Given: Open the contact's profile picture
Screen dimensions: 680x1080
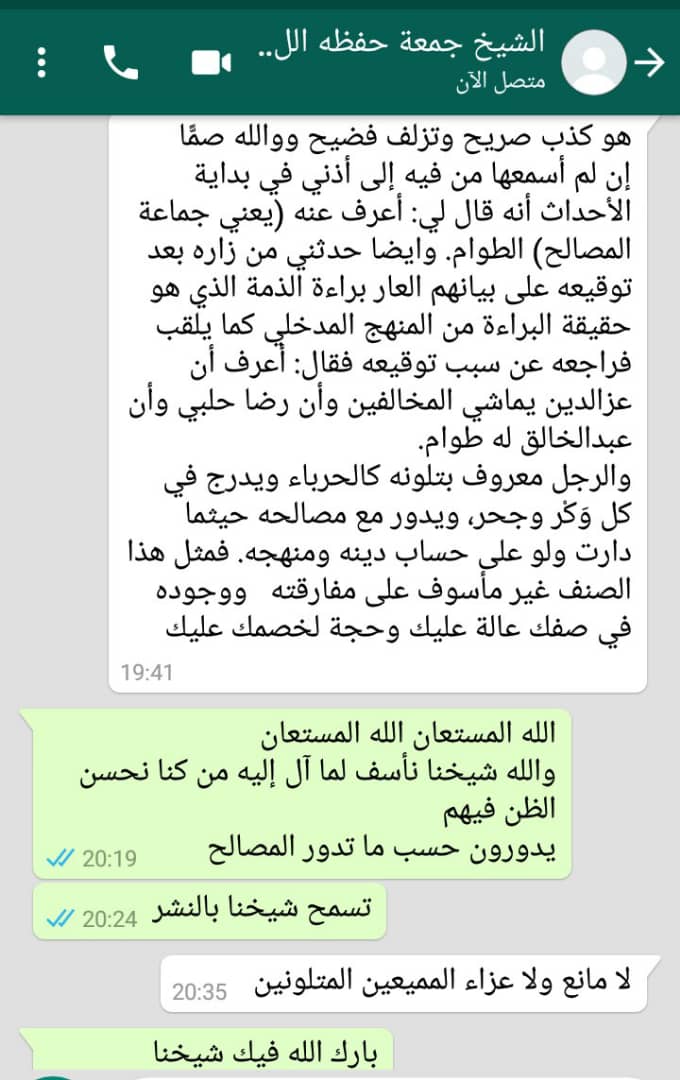Looking at the screenshot, I should click(594, 62).
